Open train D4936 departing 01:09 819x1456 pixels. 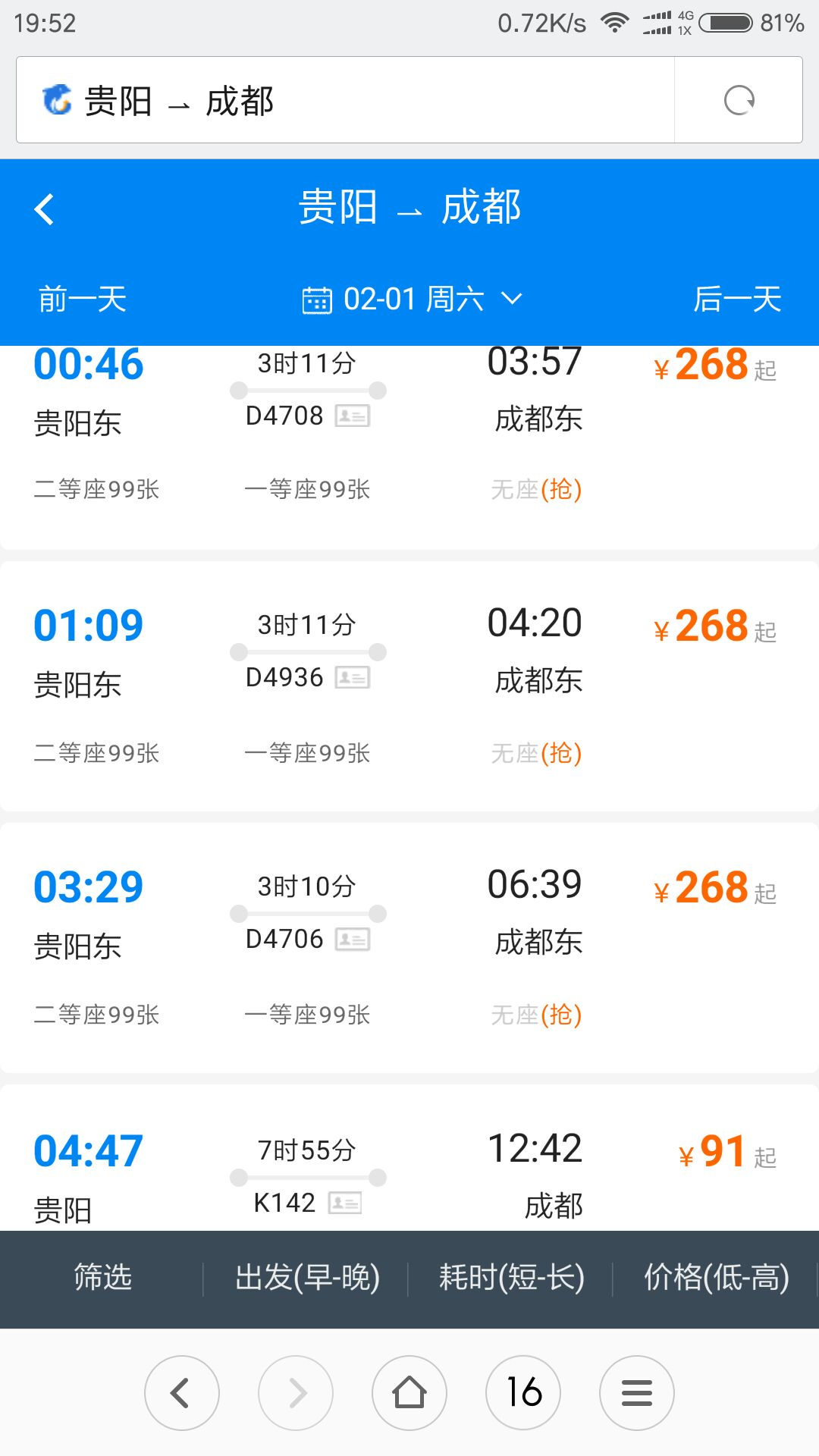point(409,686)
